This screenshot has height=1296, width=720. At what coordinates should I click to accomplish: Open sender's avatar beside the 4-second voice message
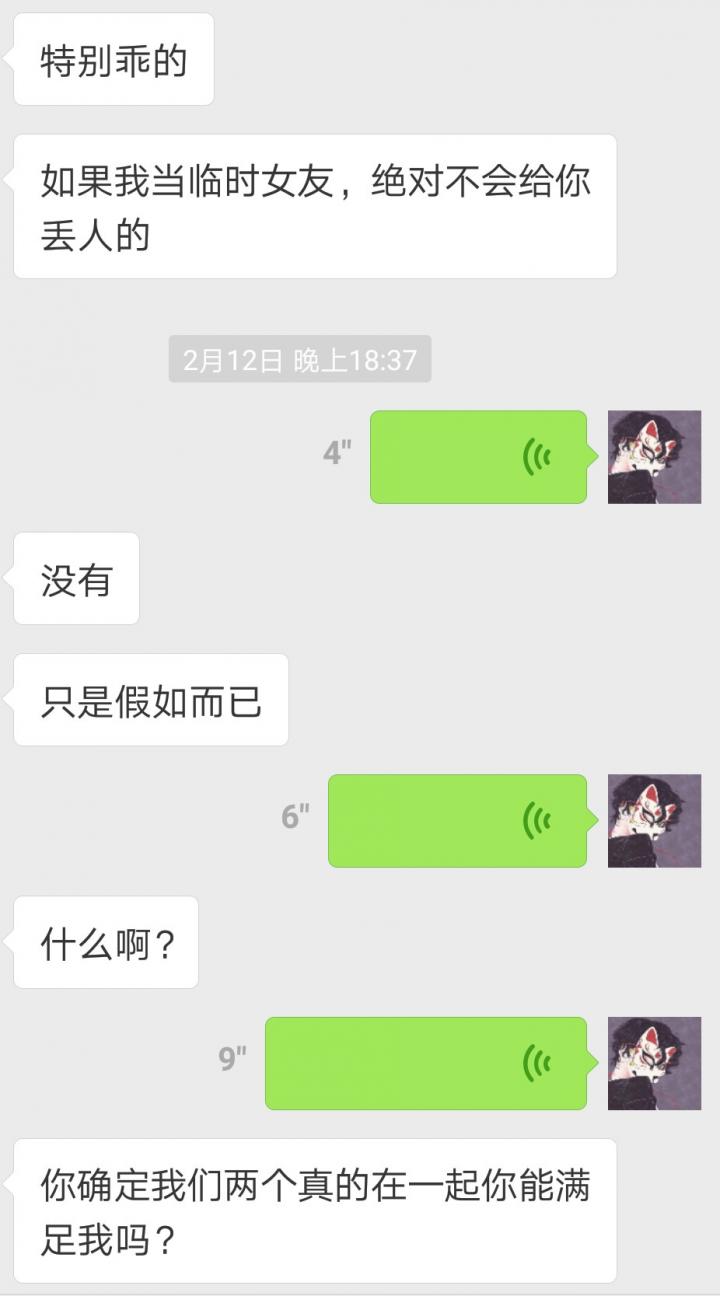(x=654, y=457)
